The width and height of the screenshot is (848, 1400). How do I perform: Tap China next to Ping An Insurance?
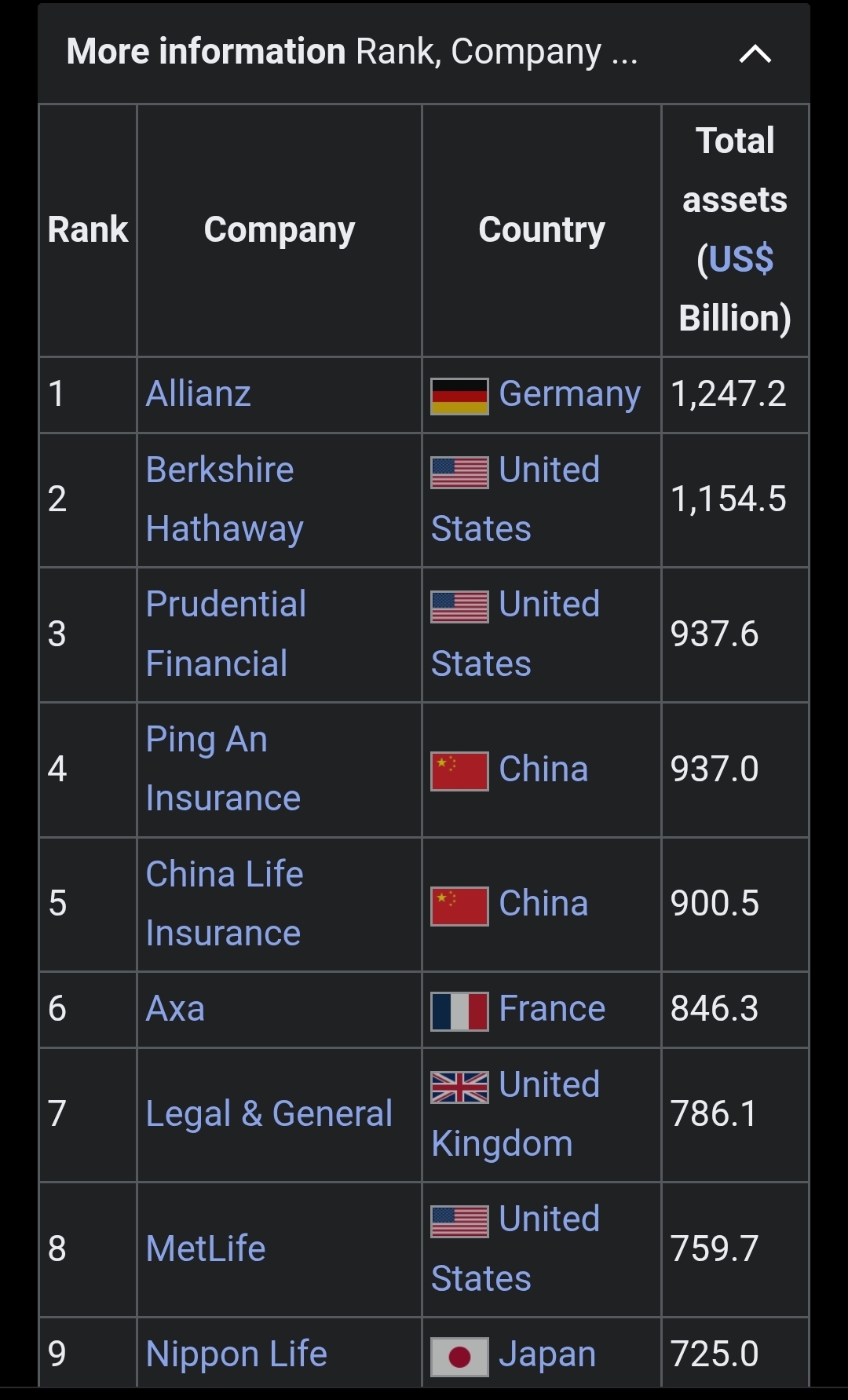[x=543, y=769]
